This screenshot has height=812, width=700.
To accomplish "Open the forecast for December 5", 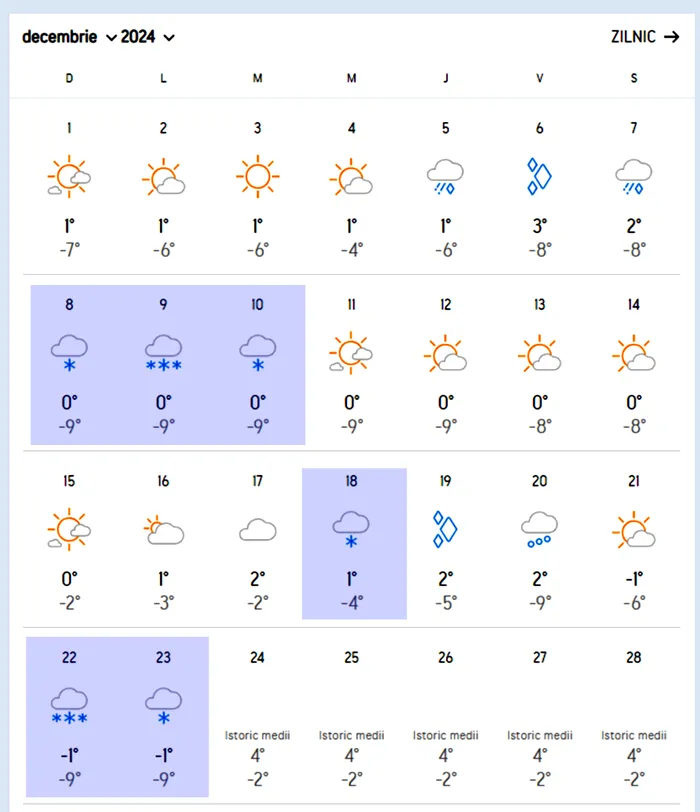I will [445, 186].
